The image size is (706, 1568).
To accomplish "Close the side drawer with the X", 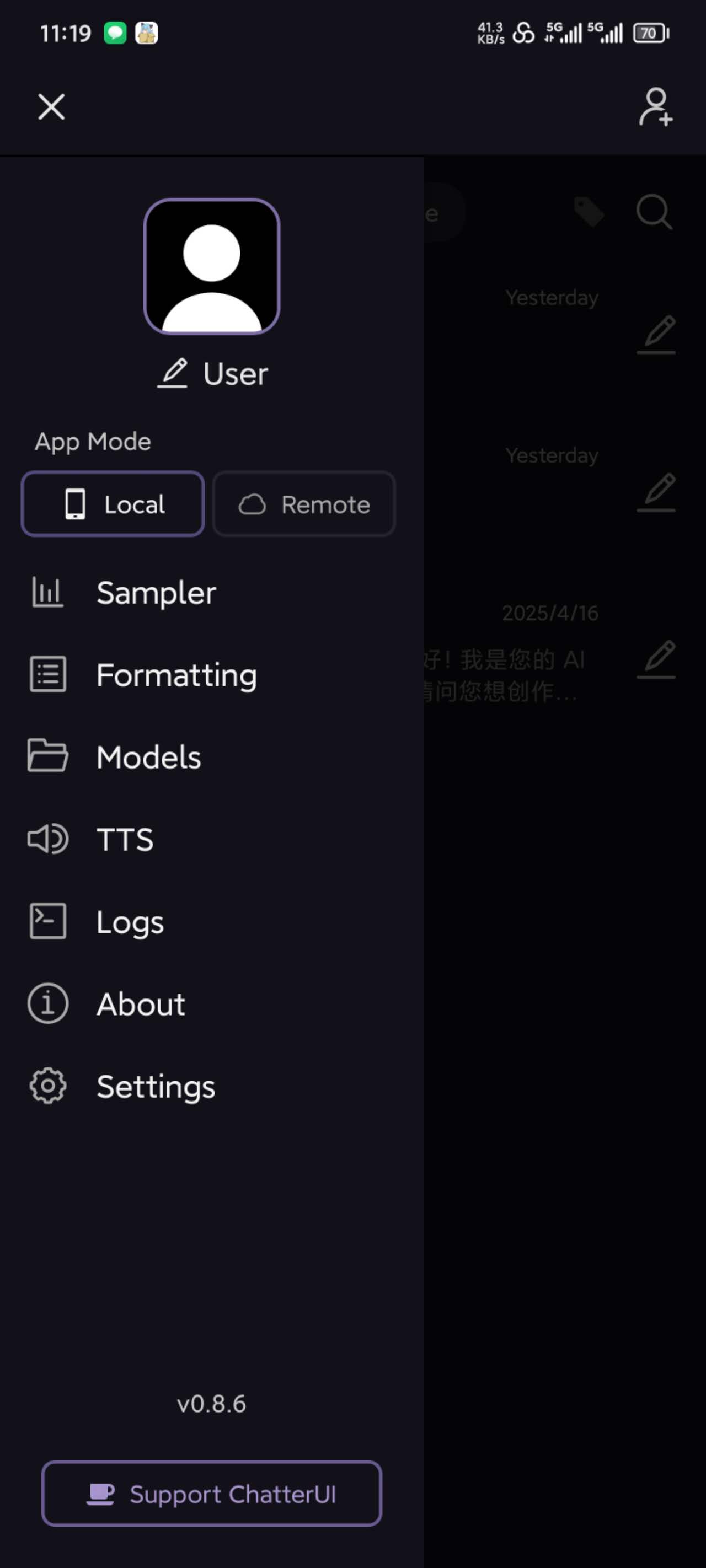I will click(51, 107).
